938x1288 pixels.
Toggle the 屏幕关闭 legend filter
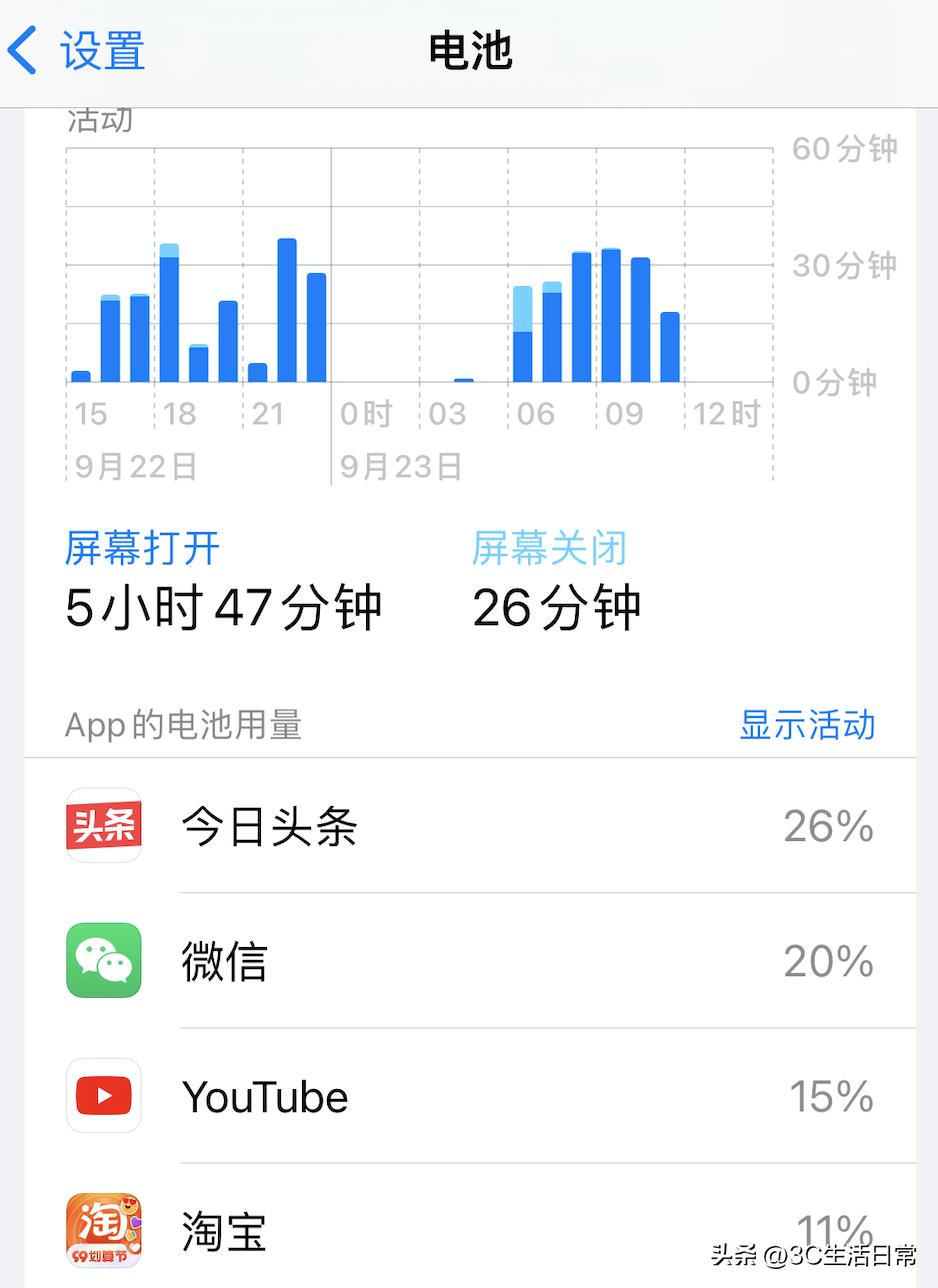[x=548, y=548]
